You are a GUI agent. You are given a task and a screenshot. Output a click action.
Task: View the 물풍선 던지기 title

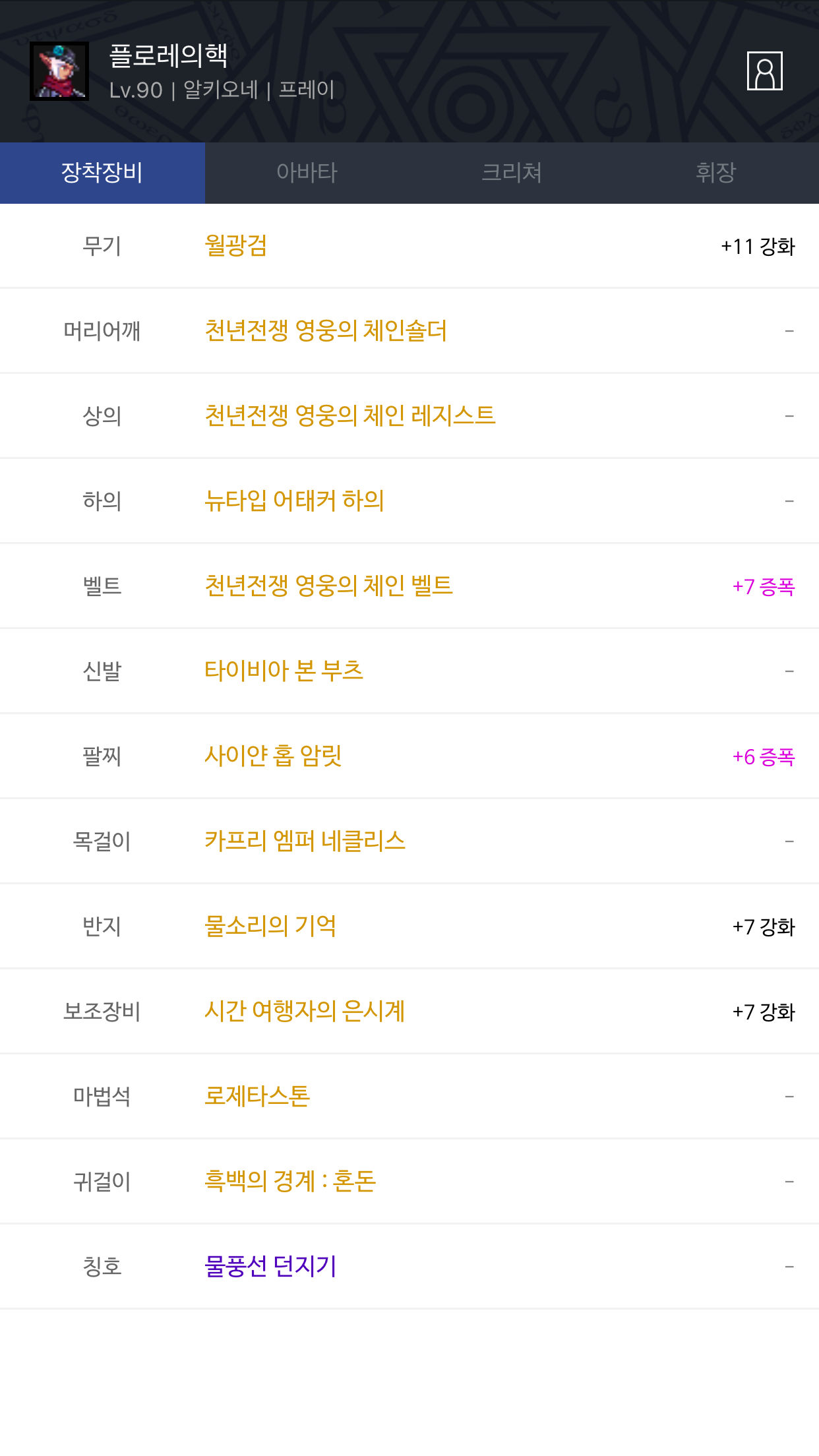point(270,1266)
